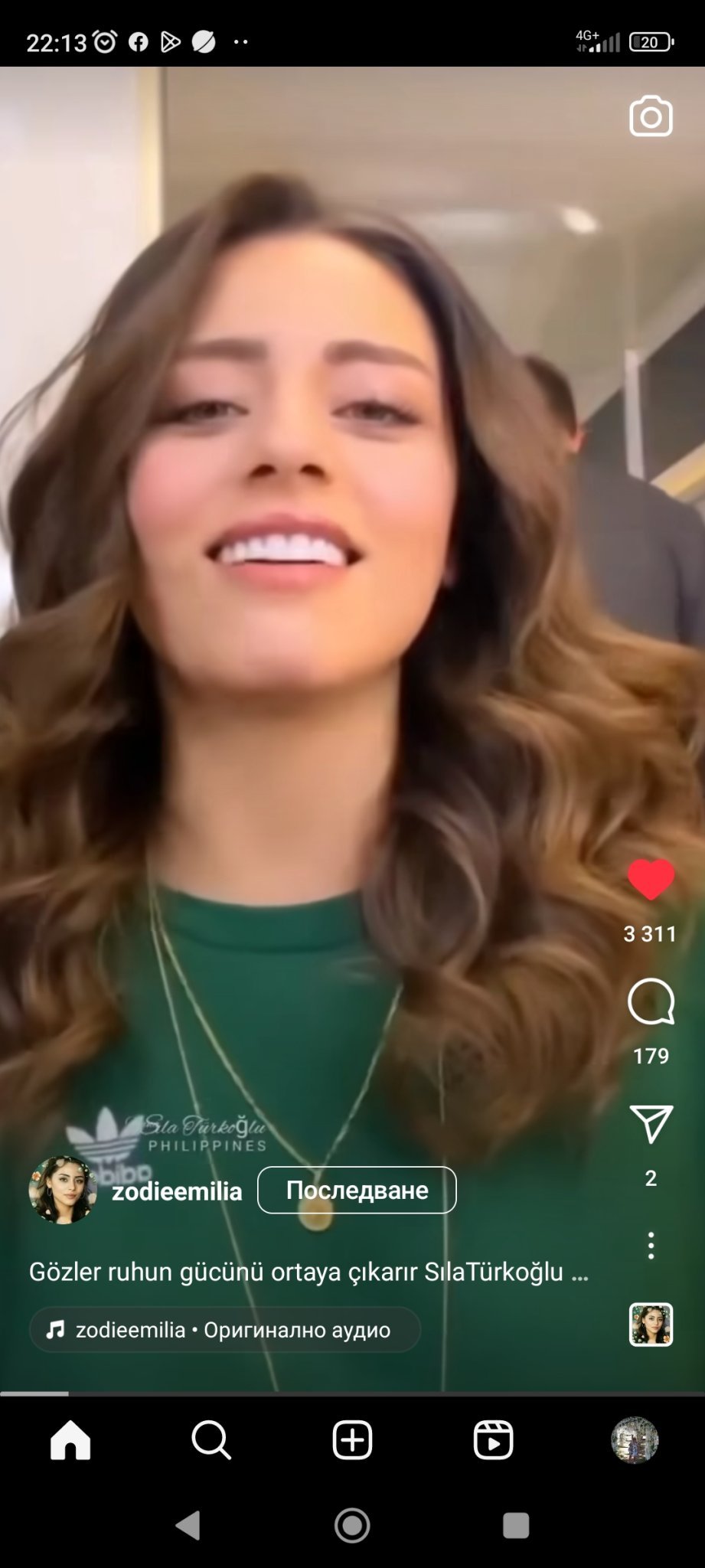Open the comments on this reel

pos(651,1001)
